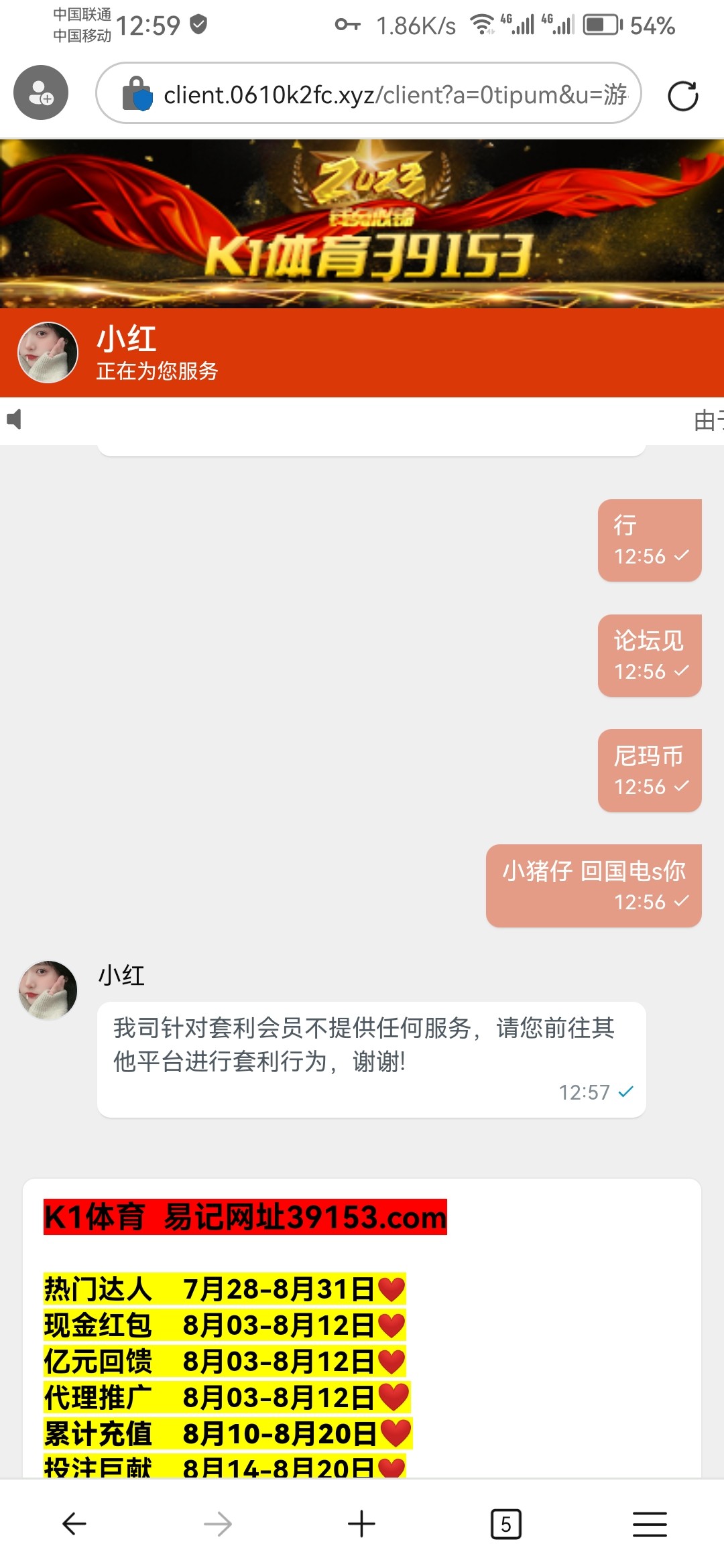The height and width of the screenshot is (1568, 724).
Task: Go back to the previous page
Action: pos(74,1524)
